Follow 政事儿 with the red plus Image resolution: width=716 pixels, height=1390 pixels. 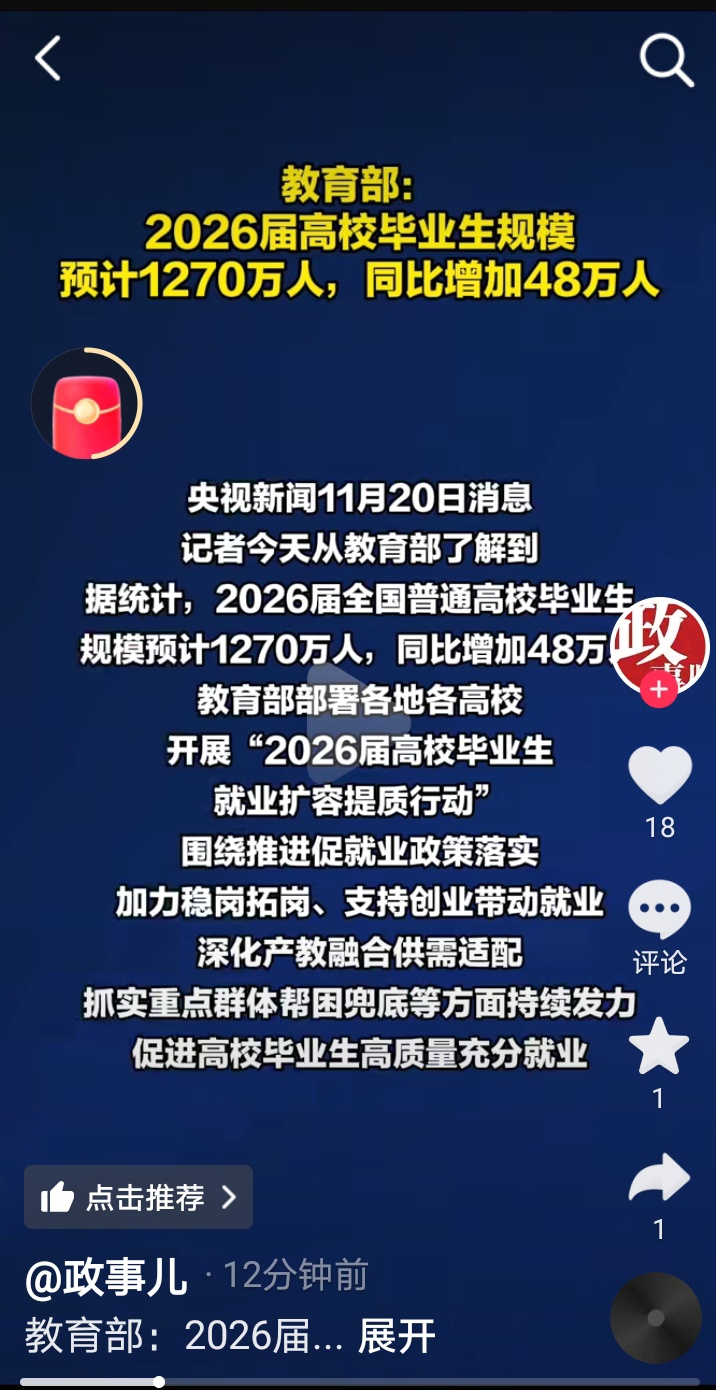pos(658,690)
